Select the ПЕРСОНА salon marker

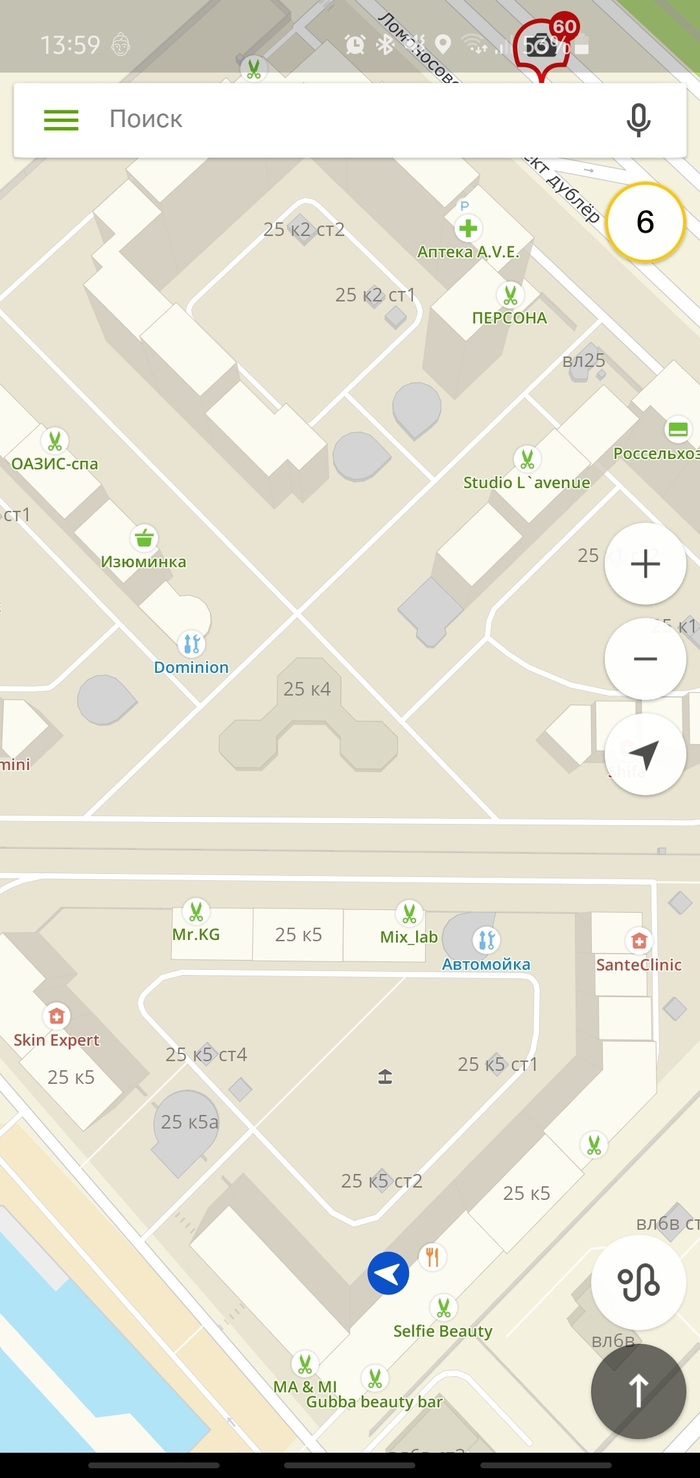tap(510, 295)
